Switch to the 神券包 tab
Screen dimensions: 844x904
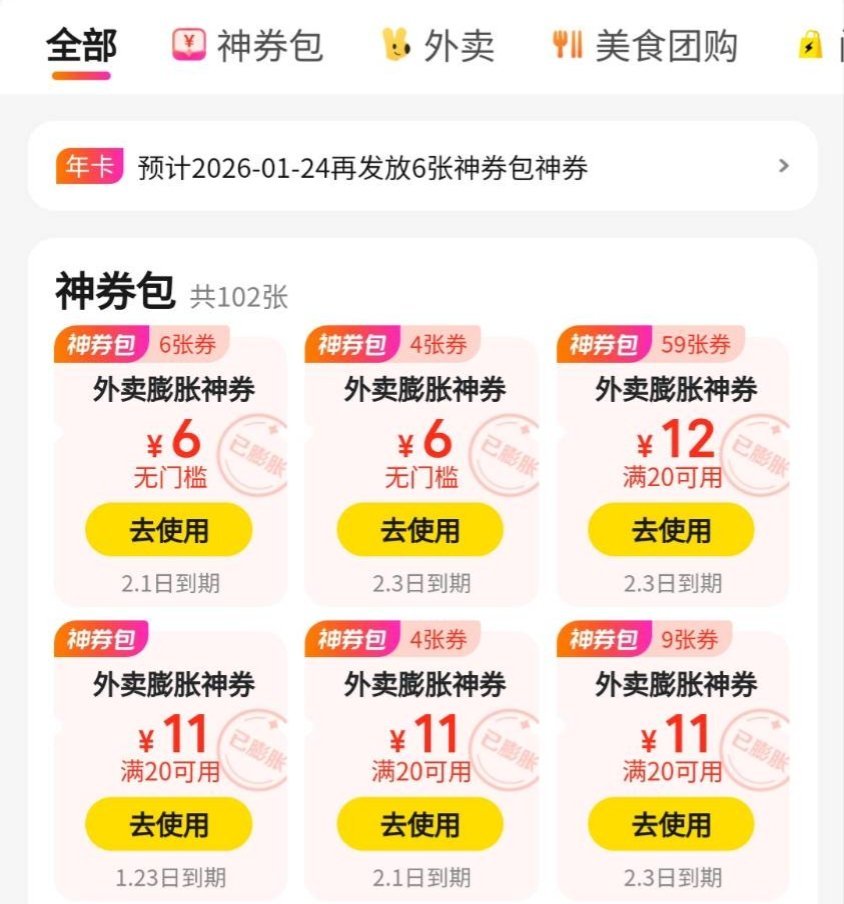point(248,46)
